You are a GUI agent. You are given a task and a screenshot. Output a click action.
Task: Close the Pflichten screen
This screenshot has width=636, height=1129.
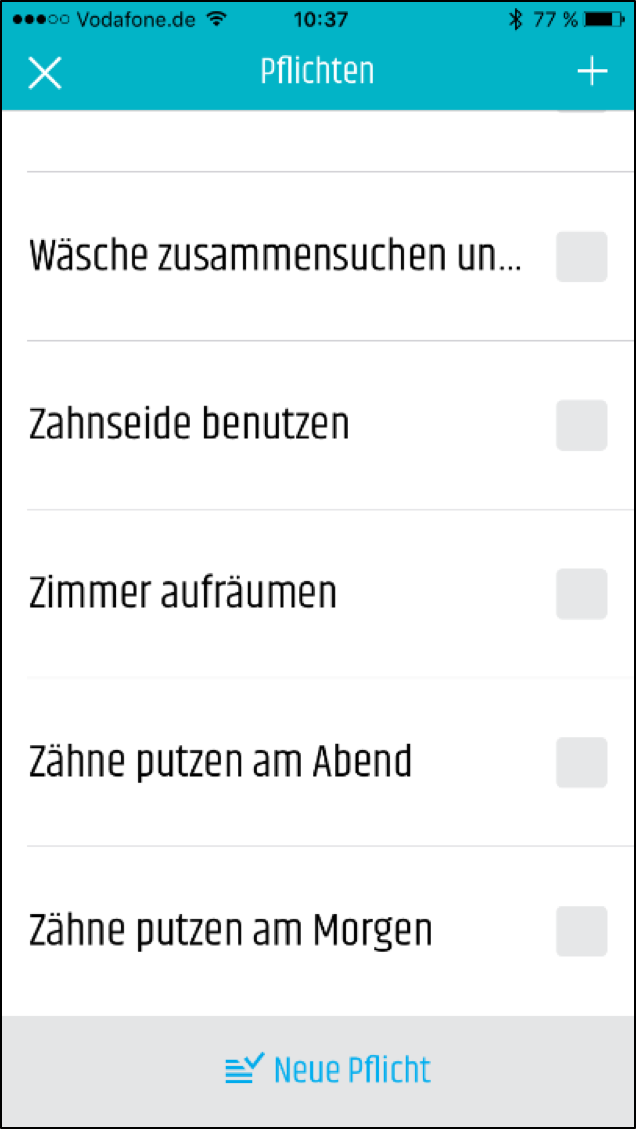pyautogui.click(x=45, y=73)
